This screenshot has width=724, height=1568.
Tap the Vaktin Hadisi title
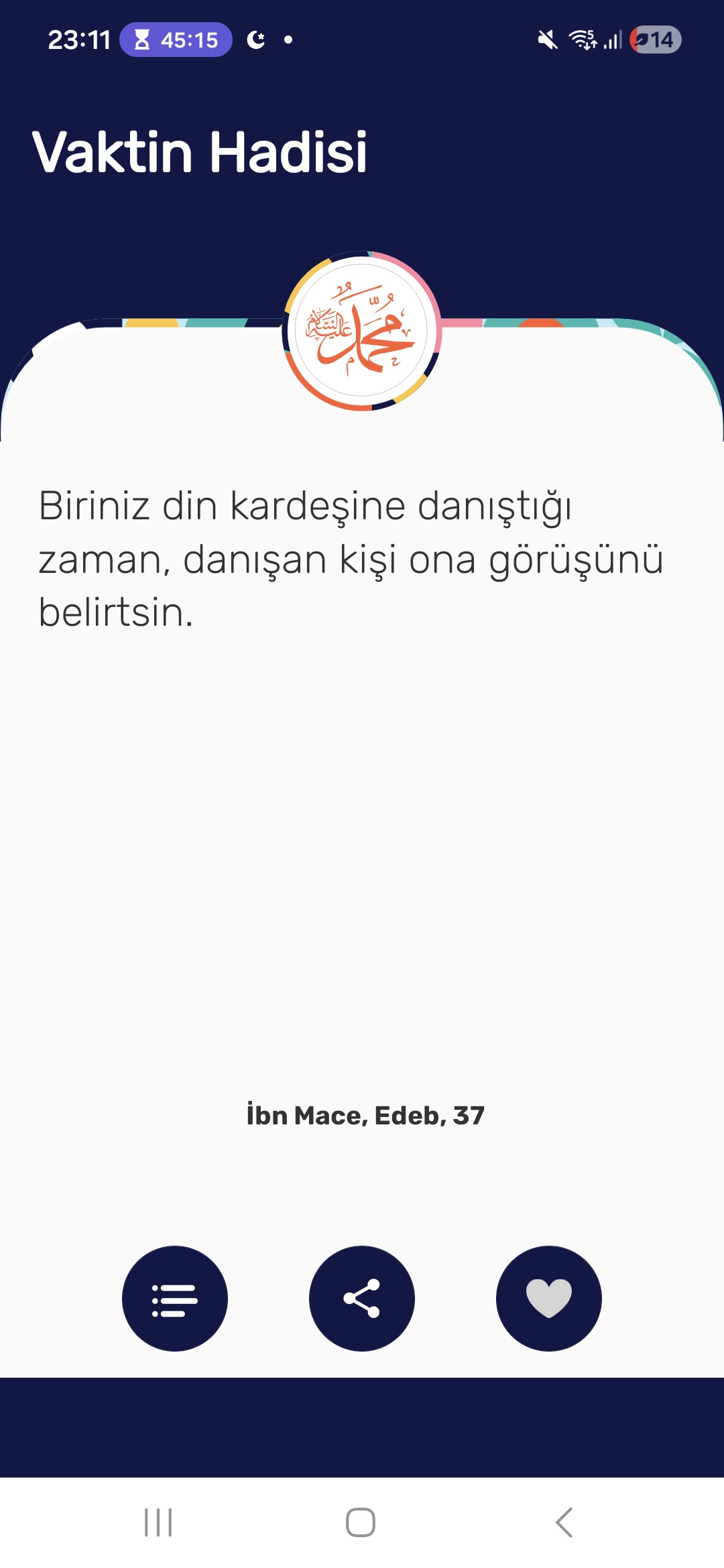tap(200, 153)
